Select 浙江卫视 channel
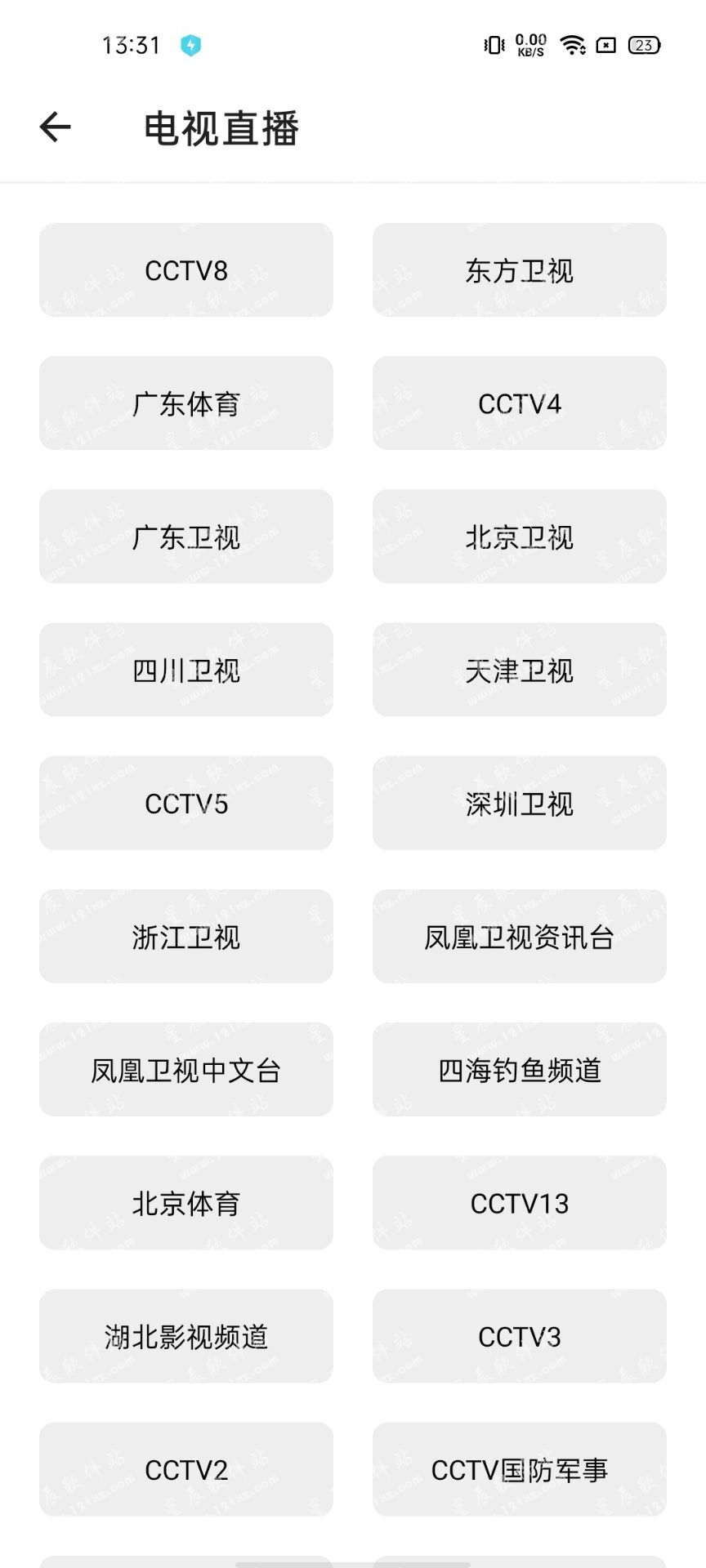 pos(186,936)
